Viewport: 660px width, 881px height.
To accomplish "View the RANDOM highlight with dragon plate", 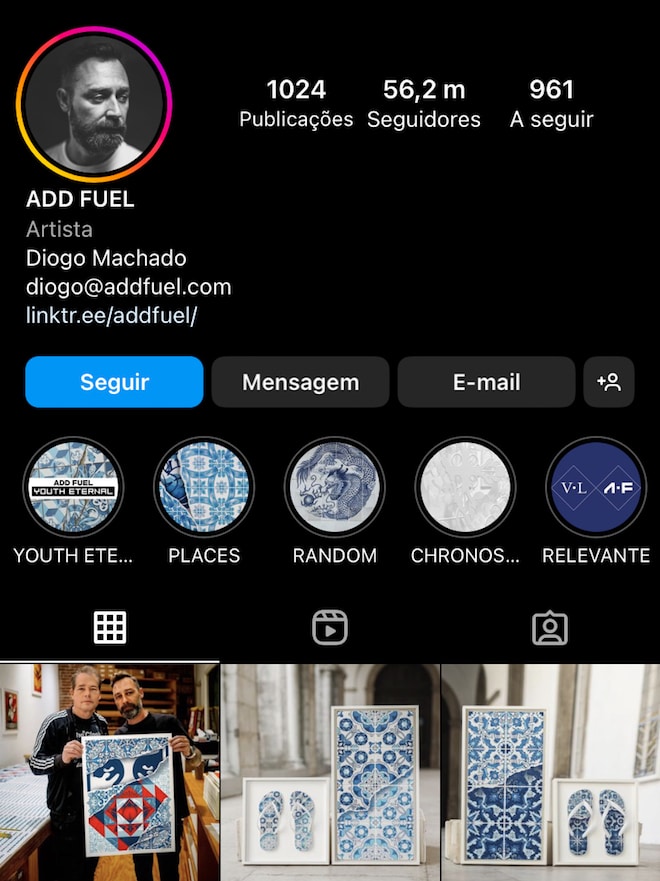I will click(x=334, y=488).
